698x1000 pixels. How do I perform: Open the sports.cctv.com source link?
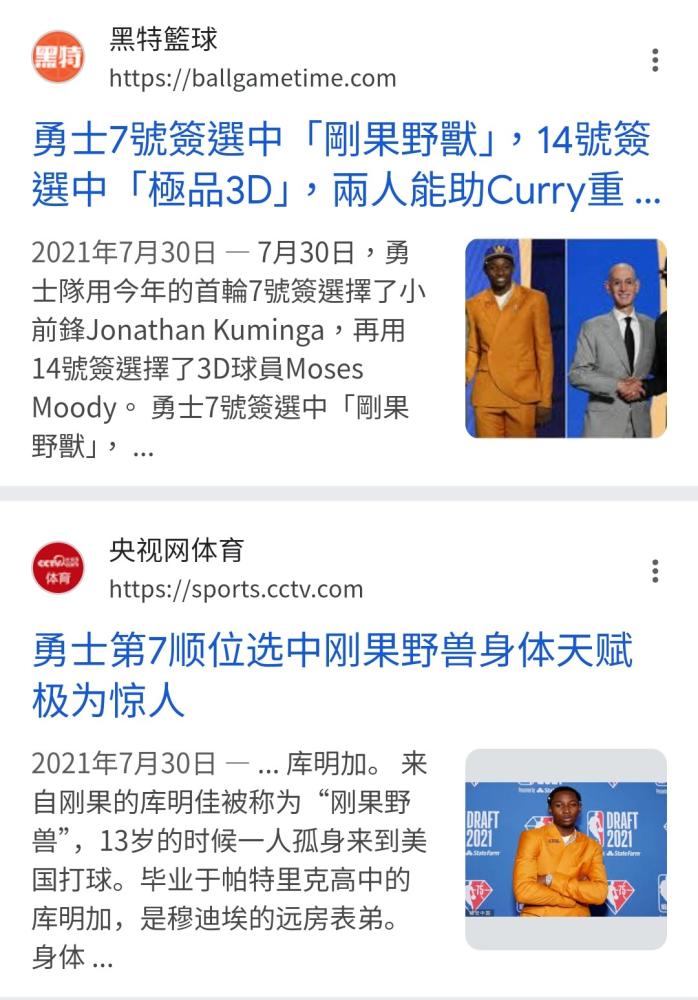coord(236,589)
